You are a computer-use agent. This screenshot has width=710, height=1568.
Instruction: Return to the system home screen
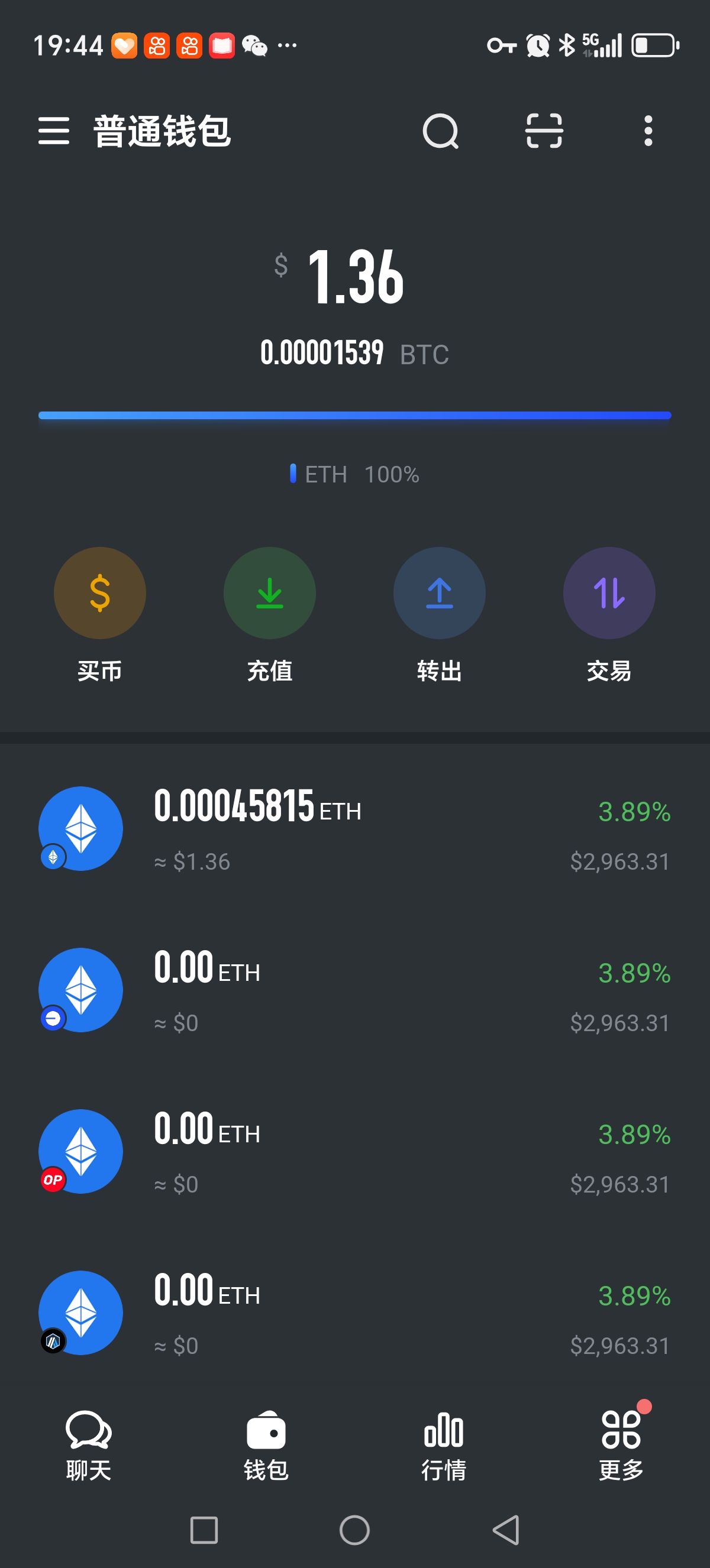point(354,1530)
